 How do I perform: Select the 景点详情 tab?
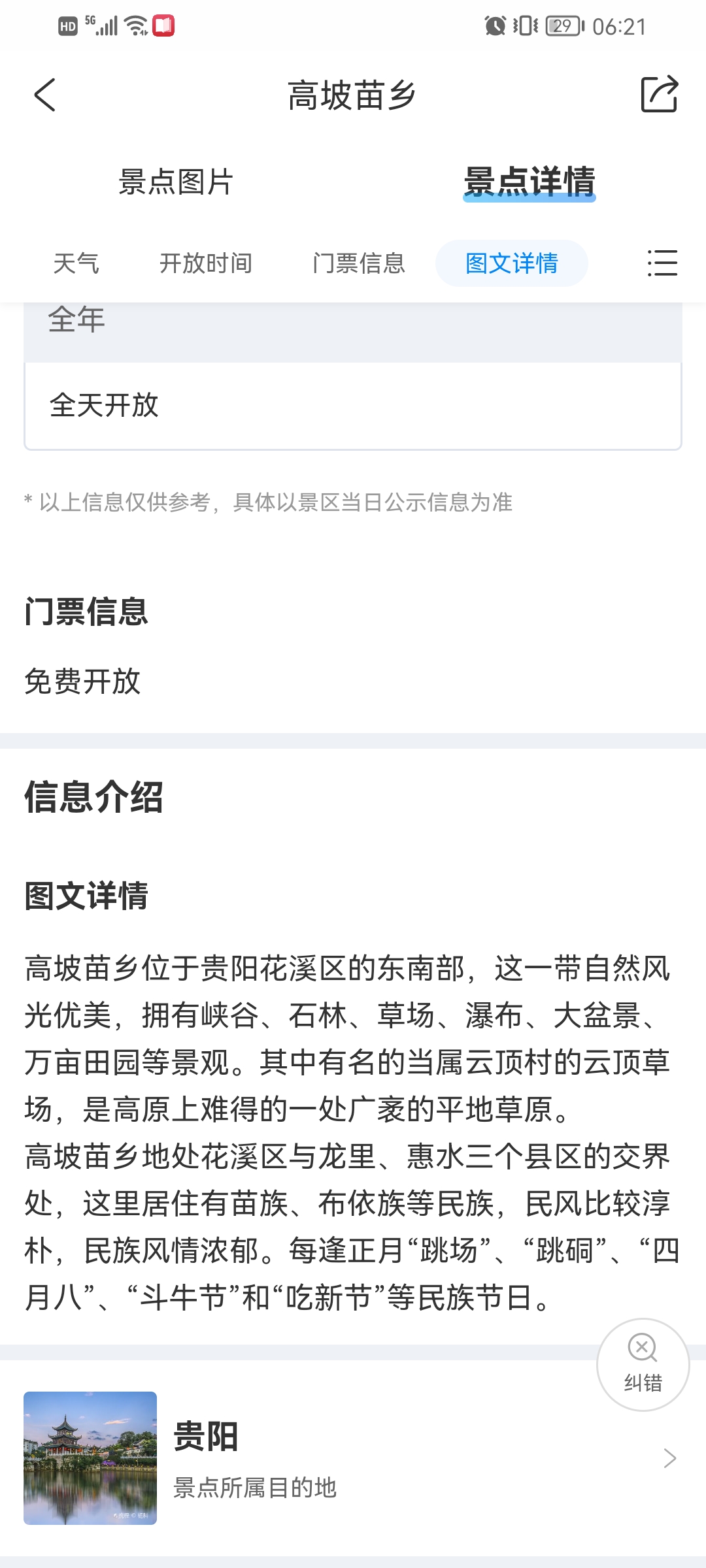pyautogui.click(x=529, y=182)
